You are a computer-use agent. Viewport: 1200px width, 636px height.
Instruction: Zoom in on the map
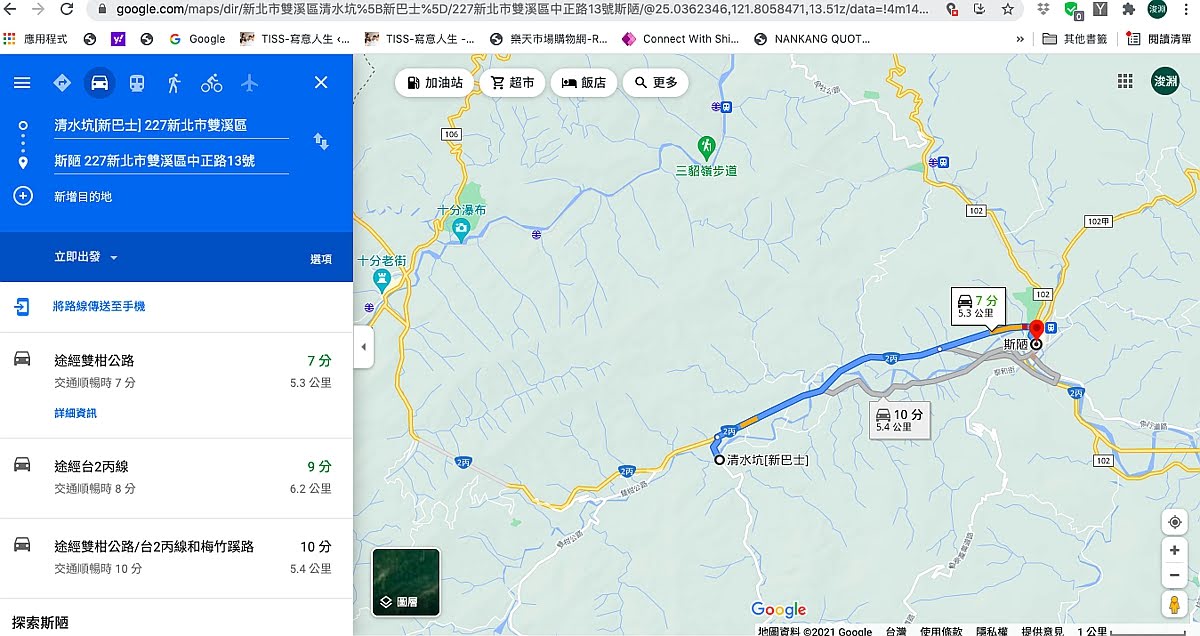(1174, 550)
